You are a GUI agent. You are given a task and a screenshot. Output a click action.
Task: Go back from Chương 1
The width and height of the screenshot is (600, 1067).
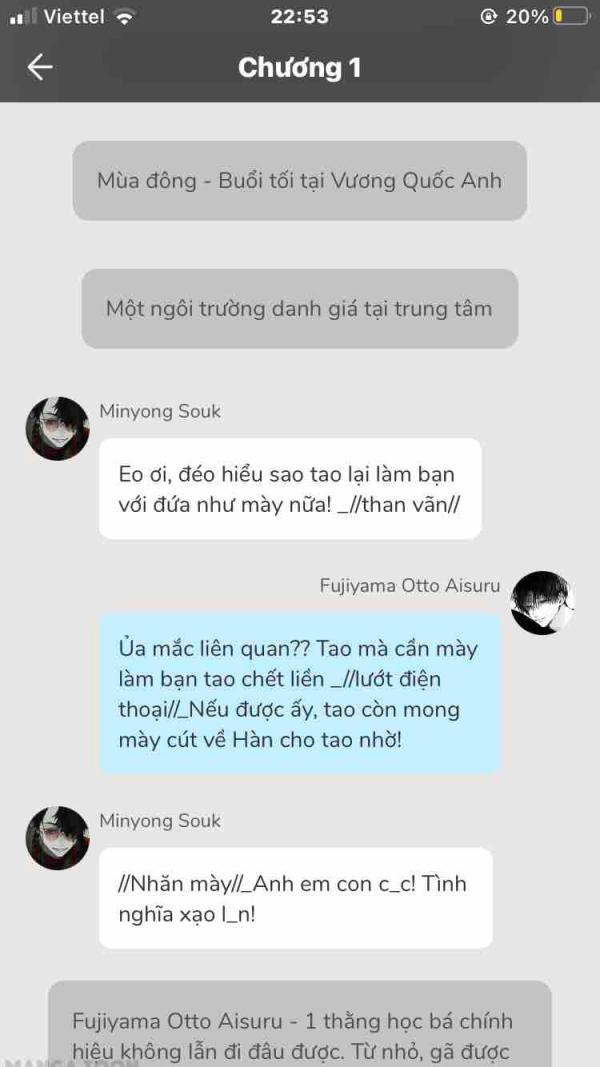click(x=40, y=67)
